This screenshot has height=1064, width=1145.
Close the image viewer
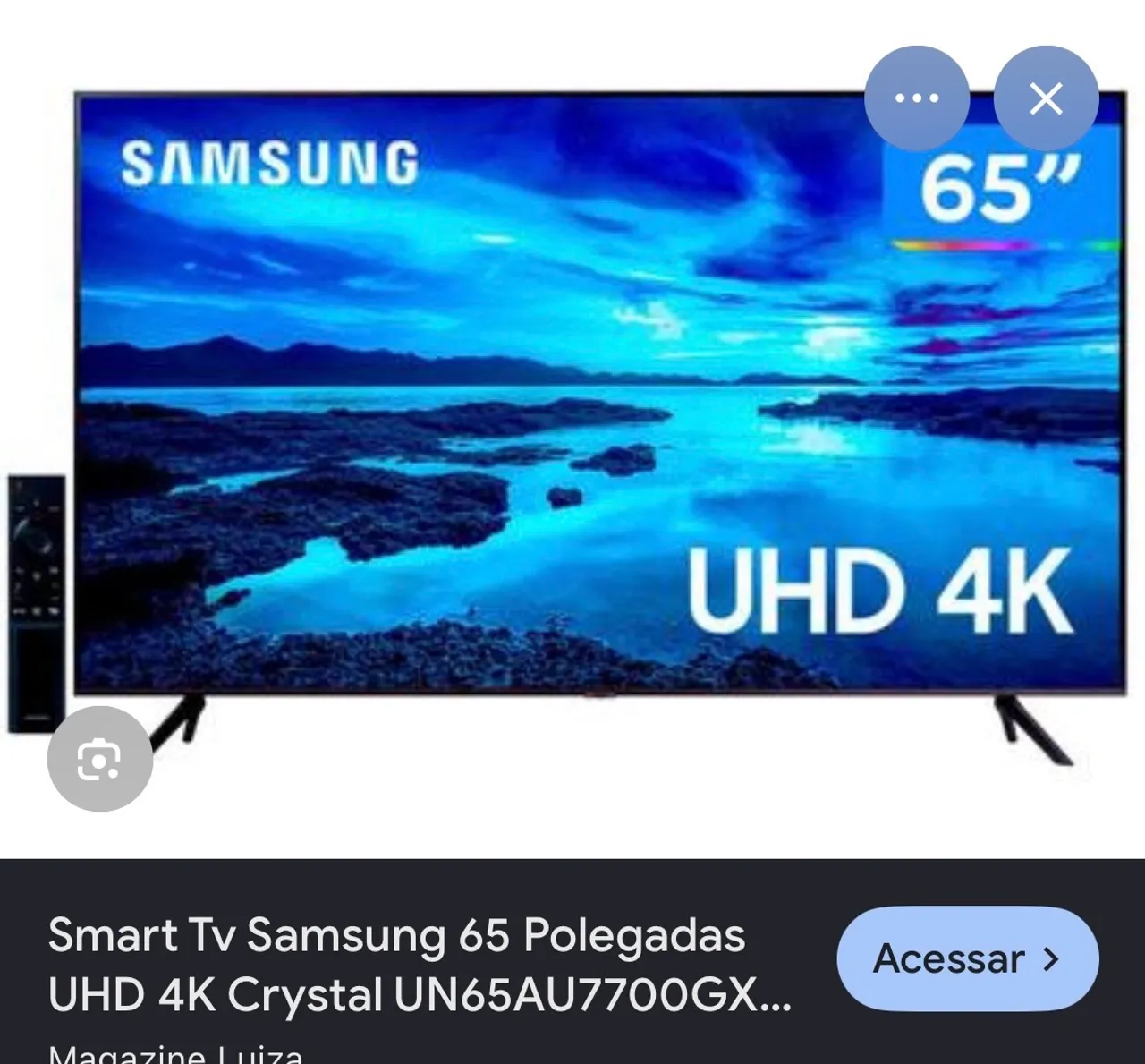click(1046, 98)
